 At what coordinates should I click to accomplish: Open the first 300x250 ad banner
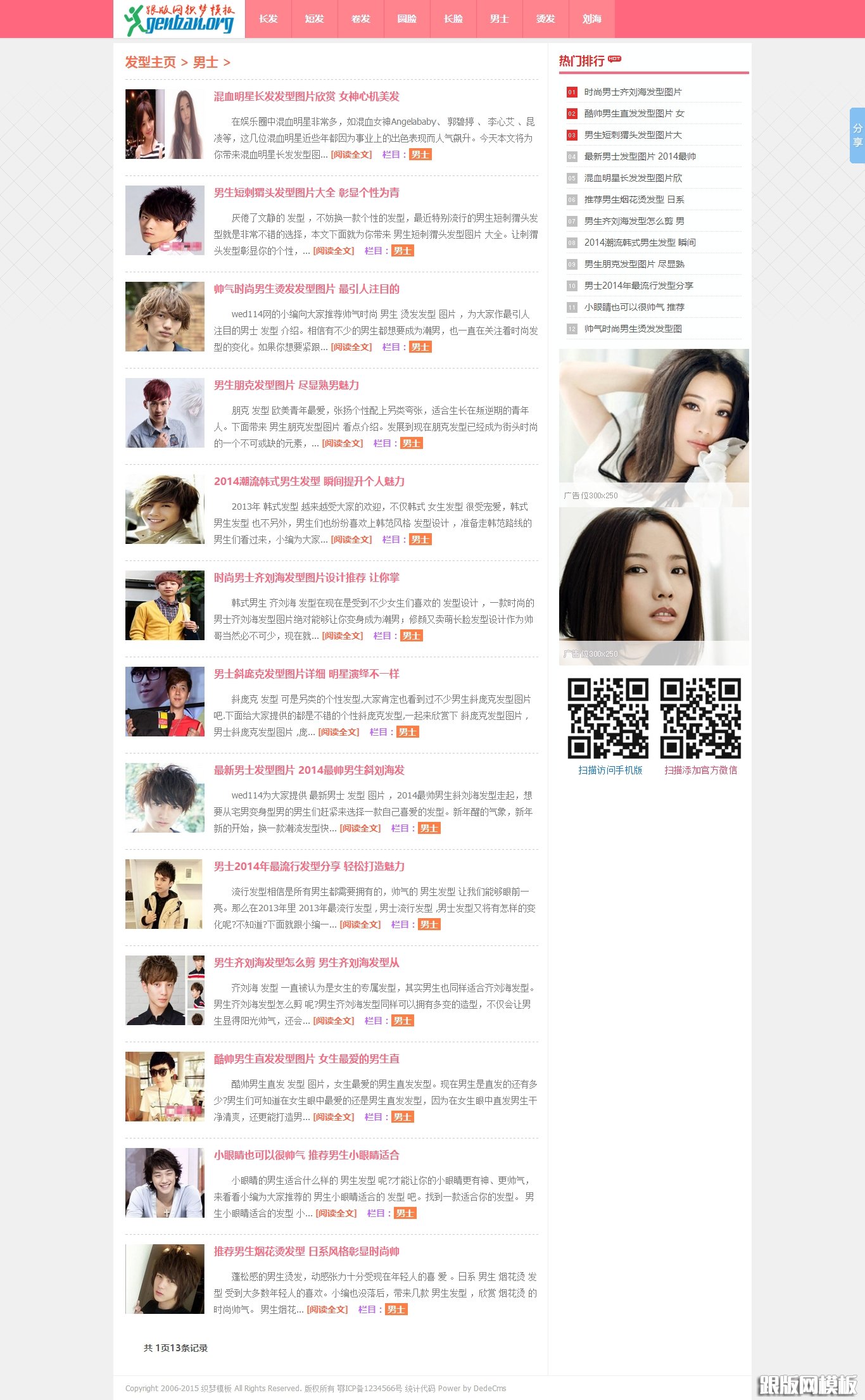click(654, 427)
